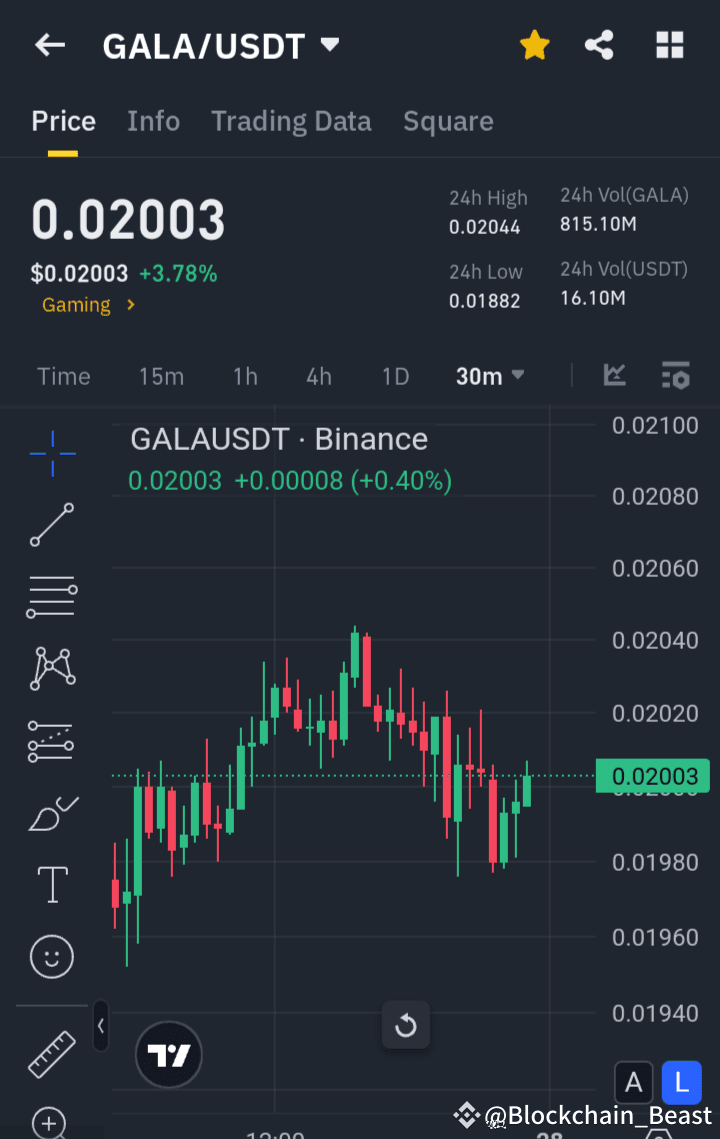Switch to the Trading Data tab
The width and height of the screenshot is (720, 1139).
tap(291, 120)
